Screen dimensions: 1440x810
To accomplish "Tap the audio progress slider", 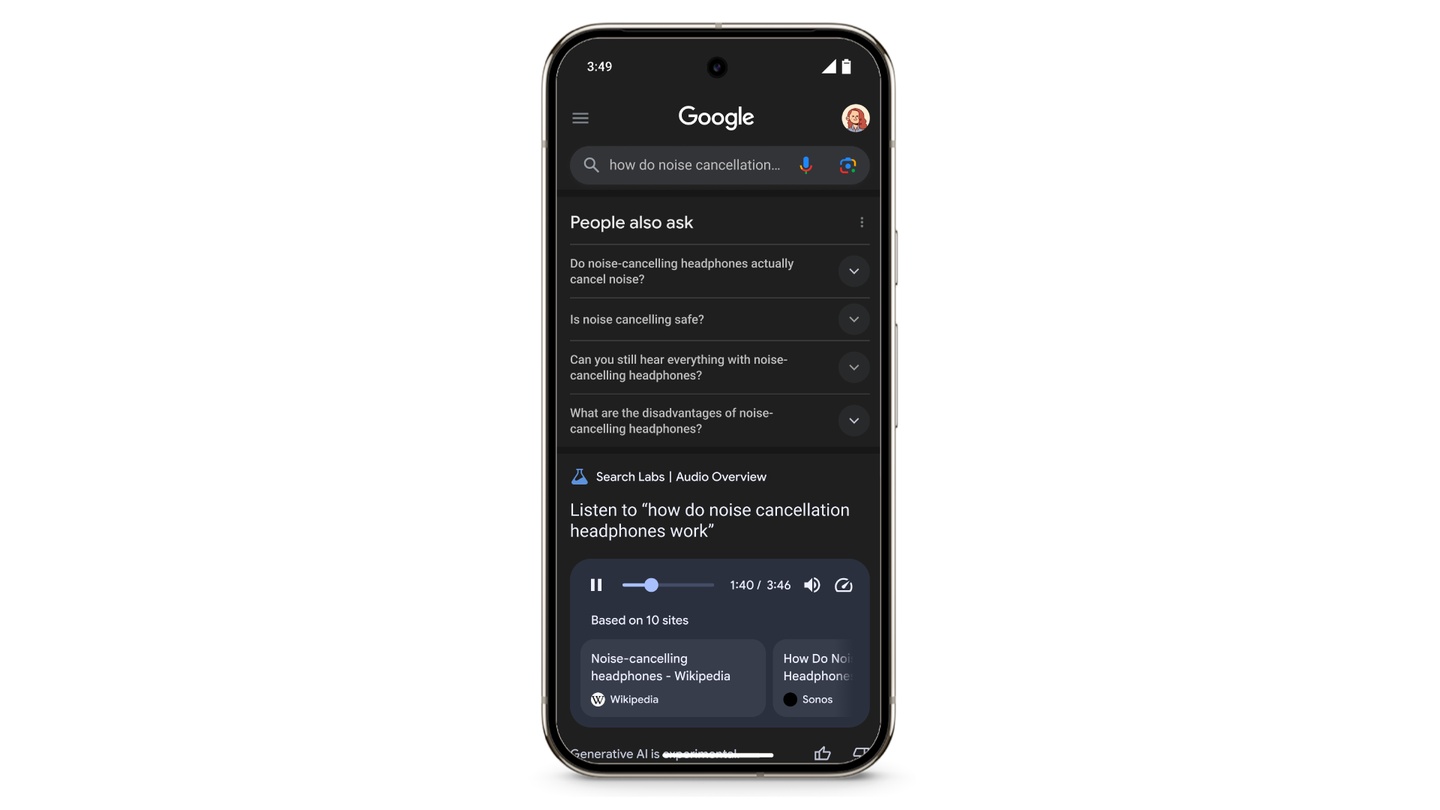I will coord(668,585).
